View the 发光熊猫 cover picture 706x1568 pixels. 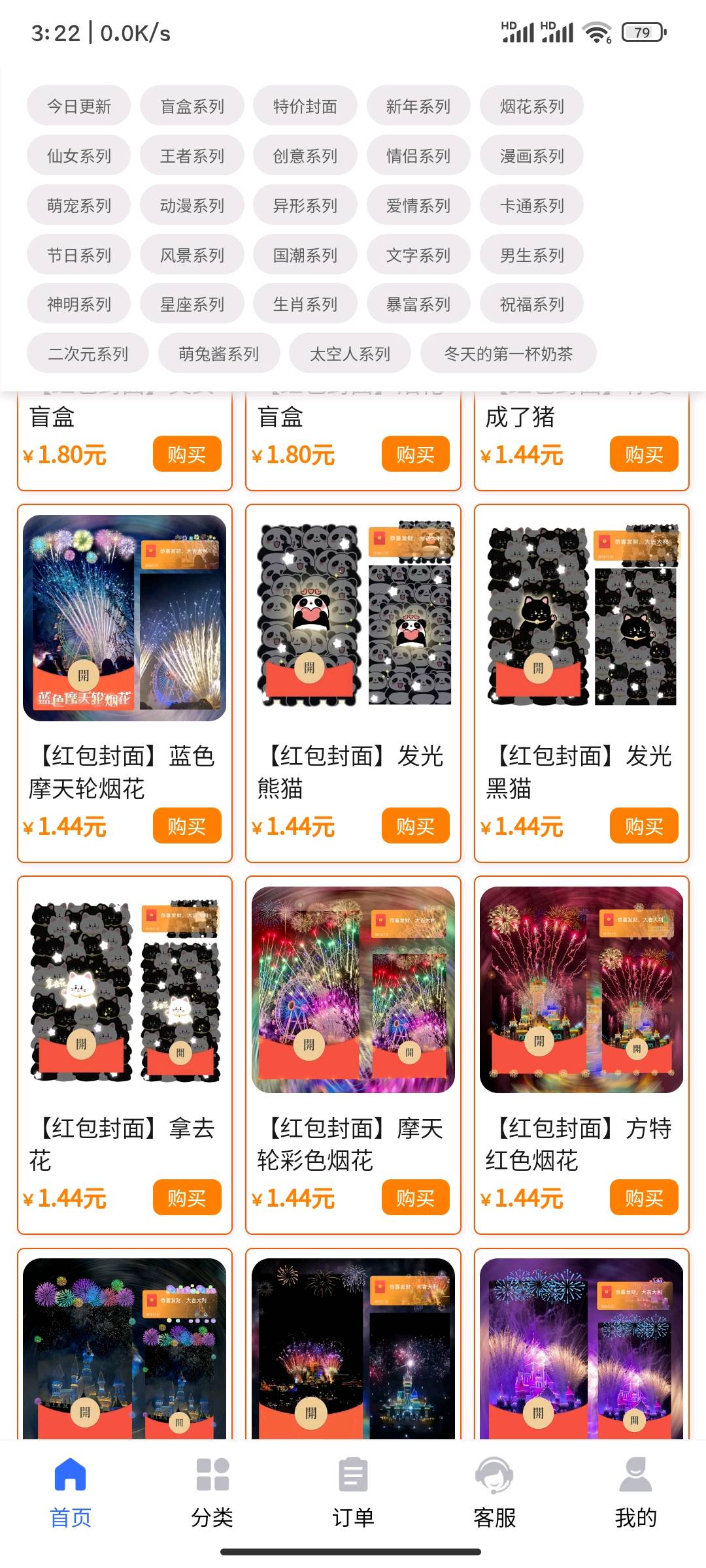coord(353,617)
